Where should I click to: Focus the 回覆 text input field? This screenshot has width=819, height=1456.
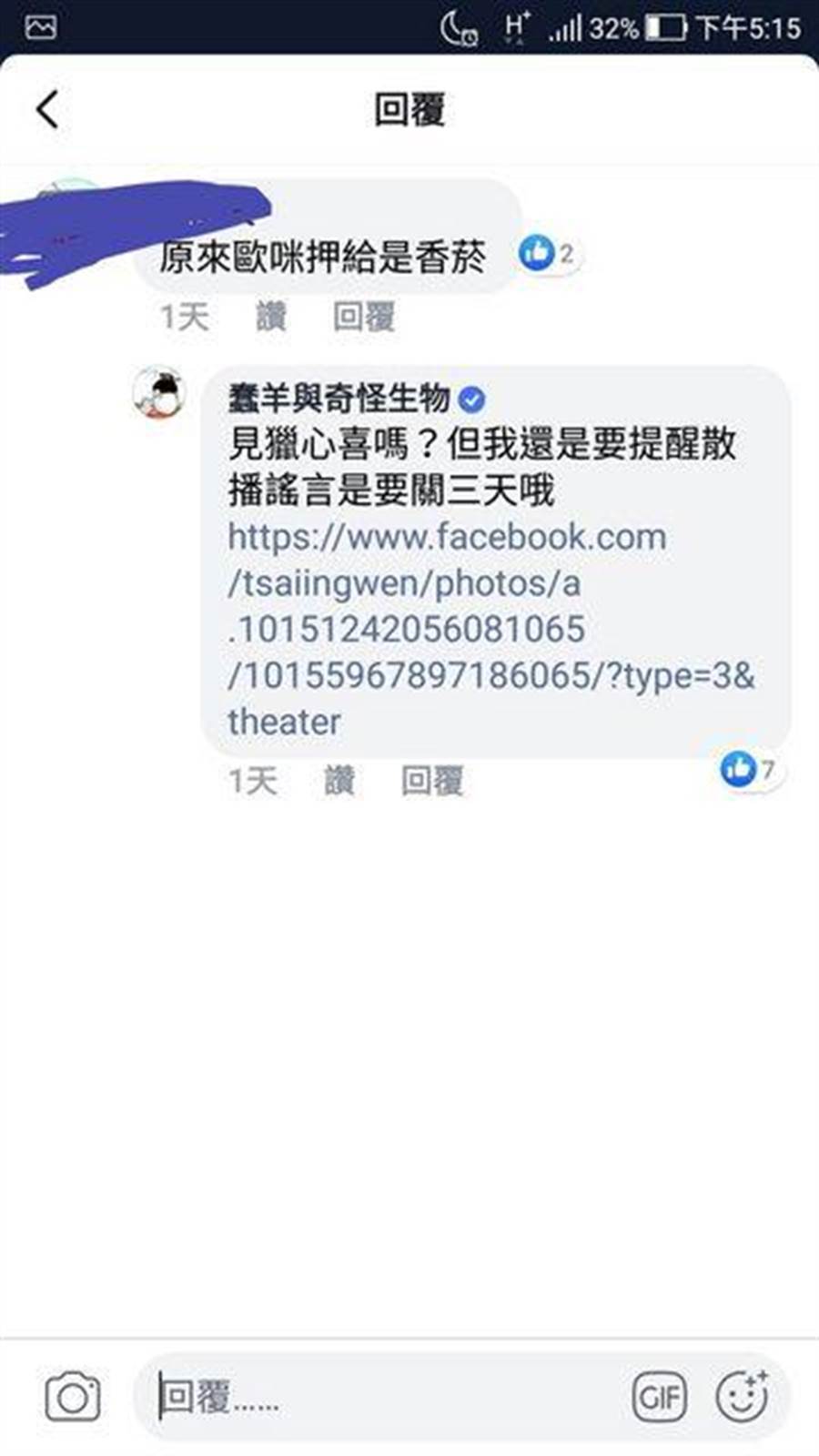(x=382, y=1397)
